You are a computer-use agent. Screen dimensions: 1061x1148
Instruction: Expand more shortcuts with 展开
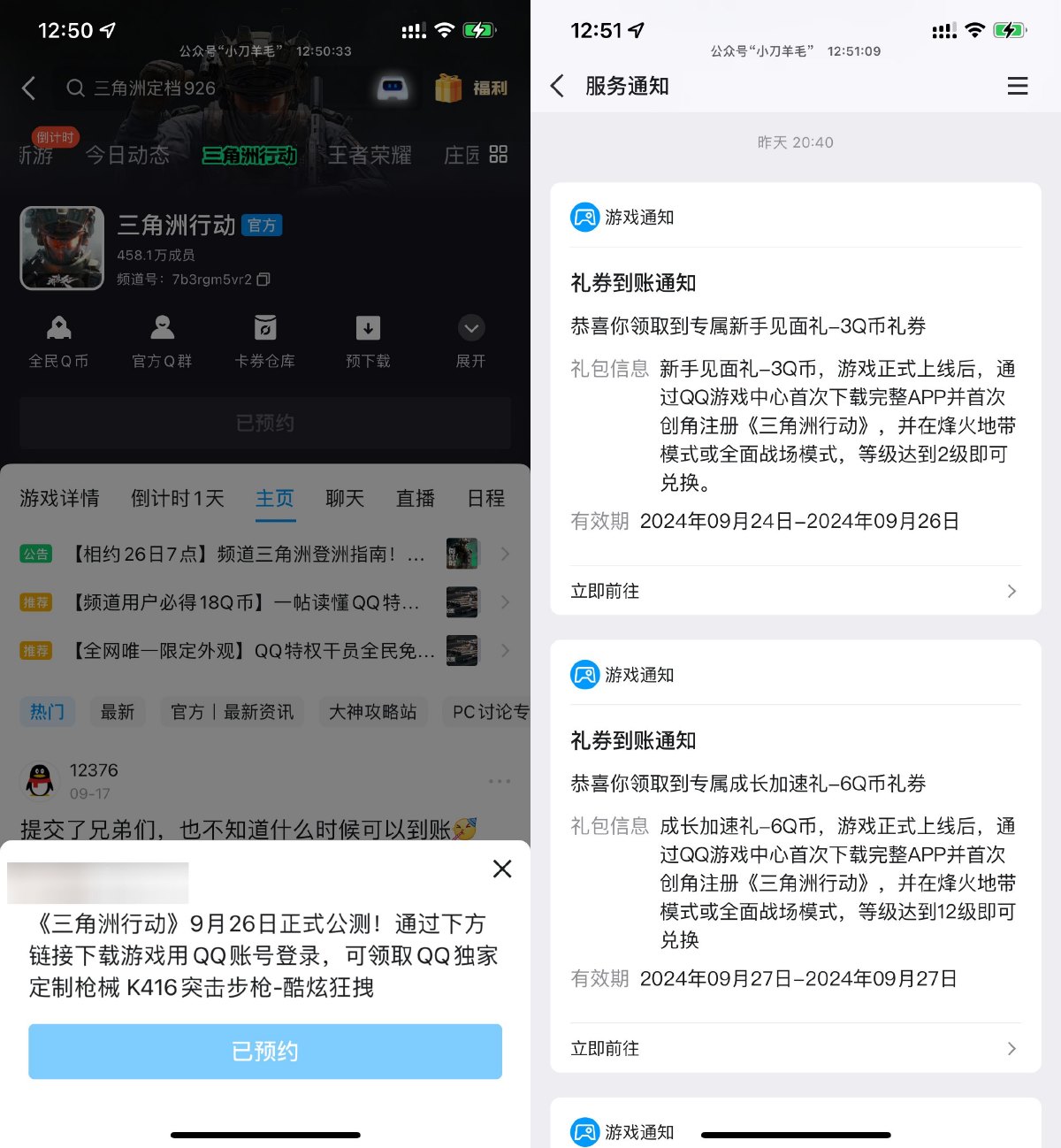471,341
